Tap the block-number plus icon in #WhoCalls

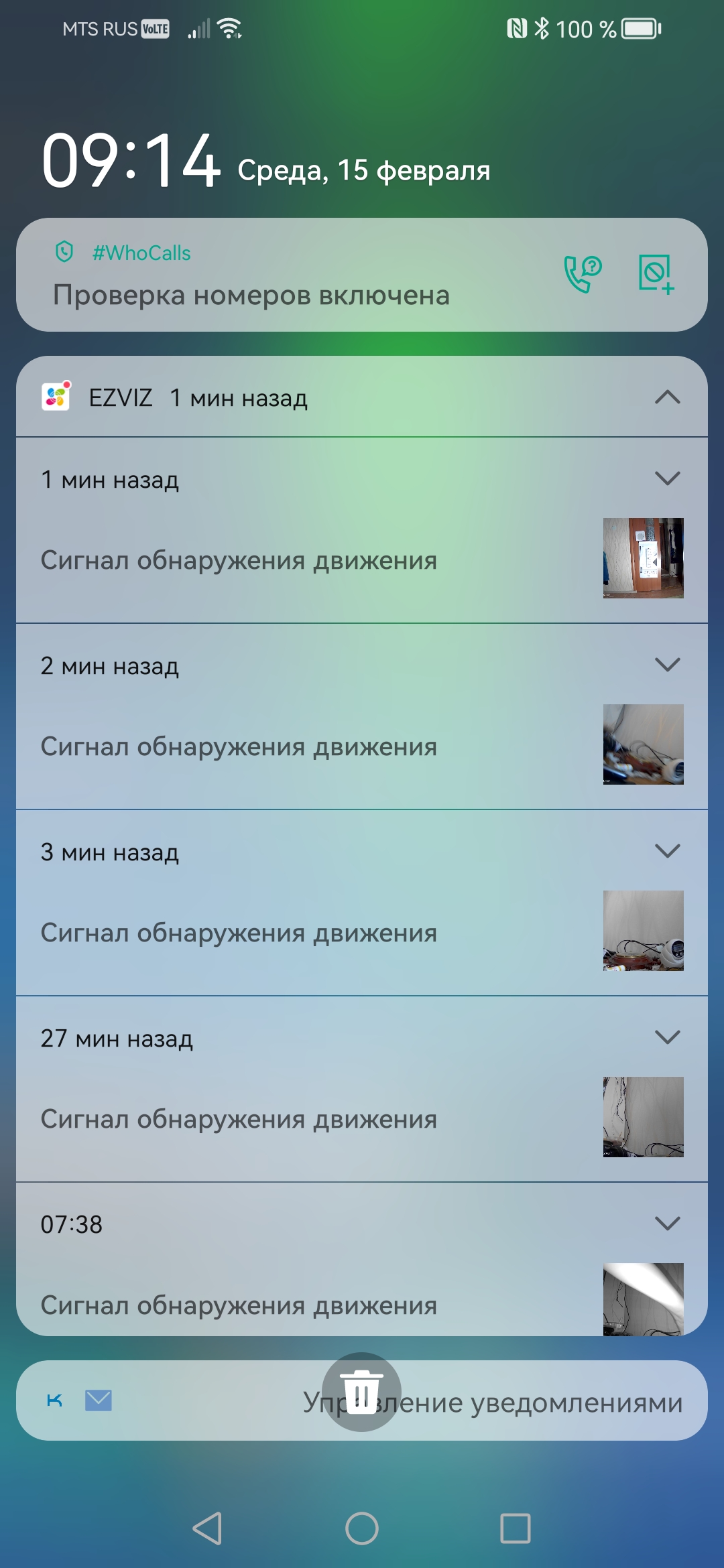point(656,273)
